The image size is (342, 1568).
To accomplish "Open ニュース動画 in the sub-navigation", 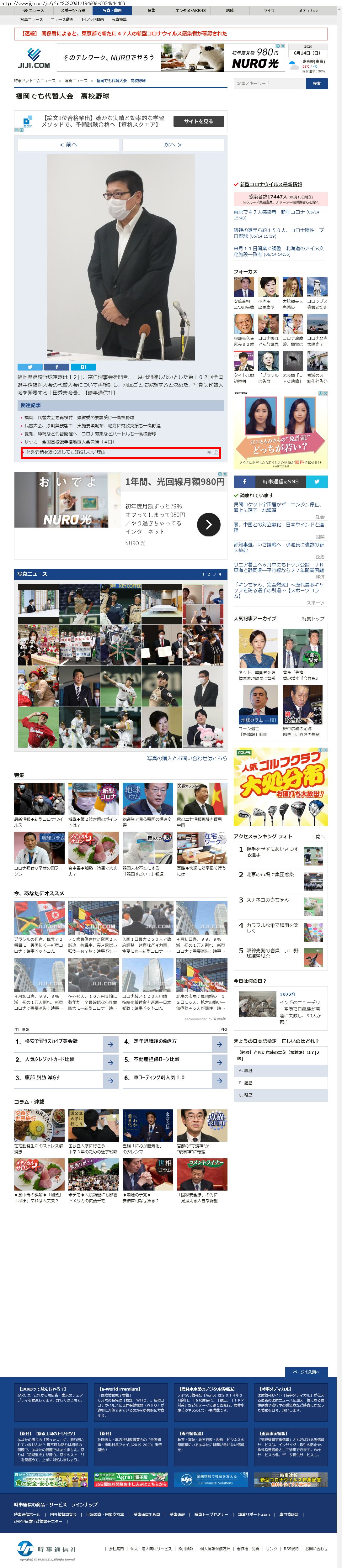I will pyautogui.click(x=62, y=19).
